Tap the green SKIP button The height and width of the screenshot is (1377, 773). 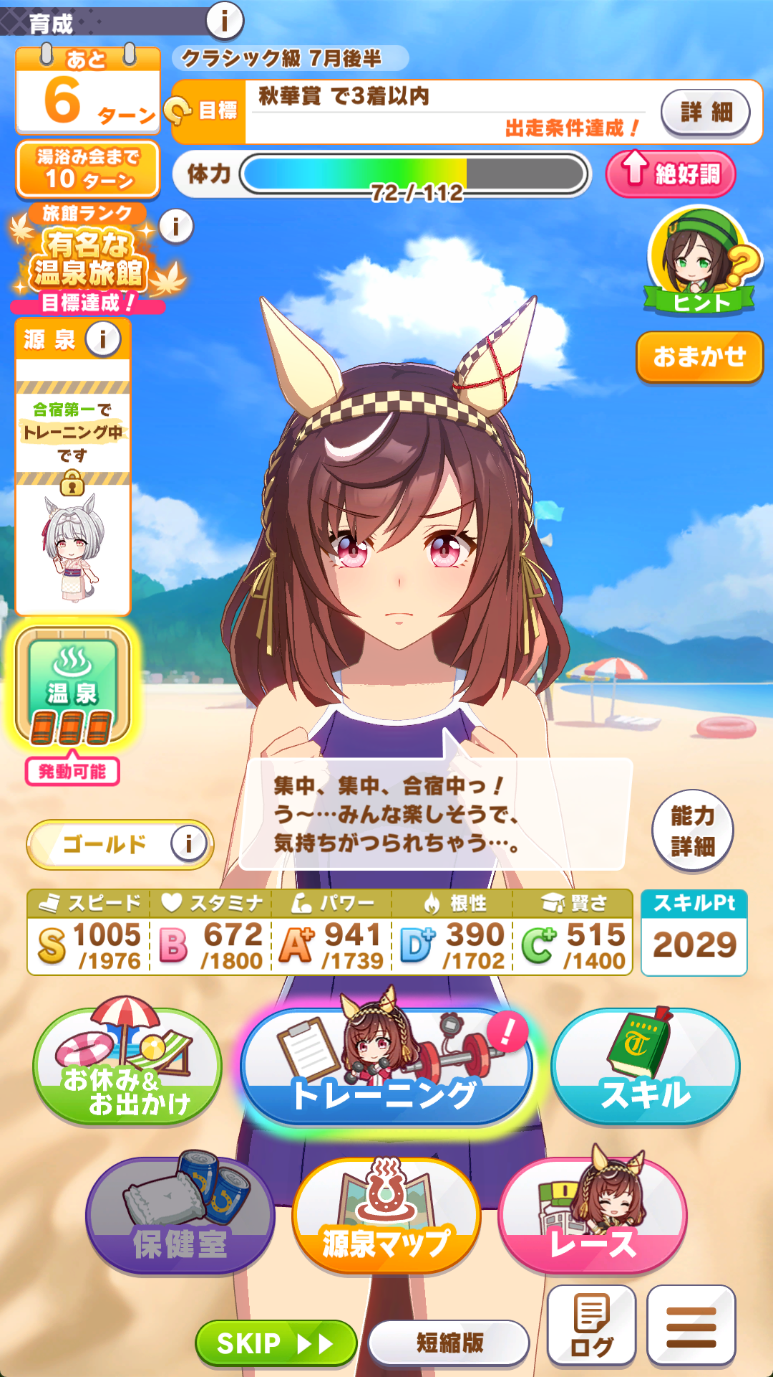[x=276, y=1343]
